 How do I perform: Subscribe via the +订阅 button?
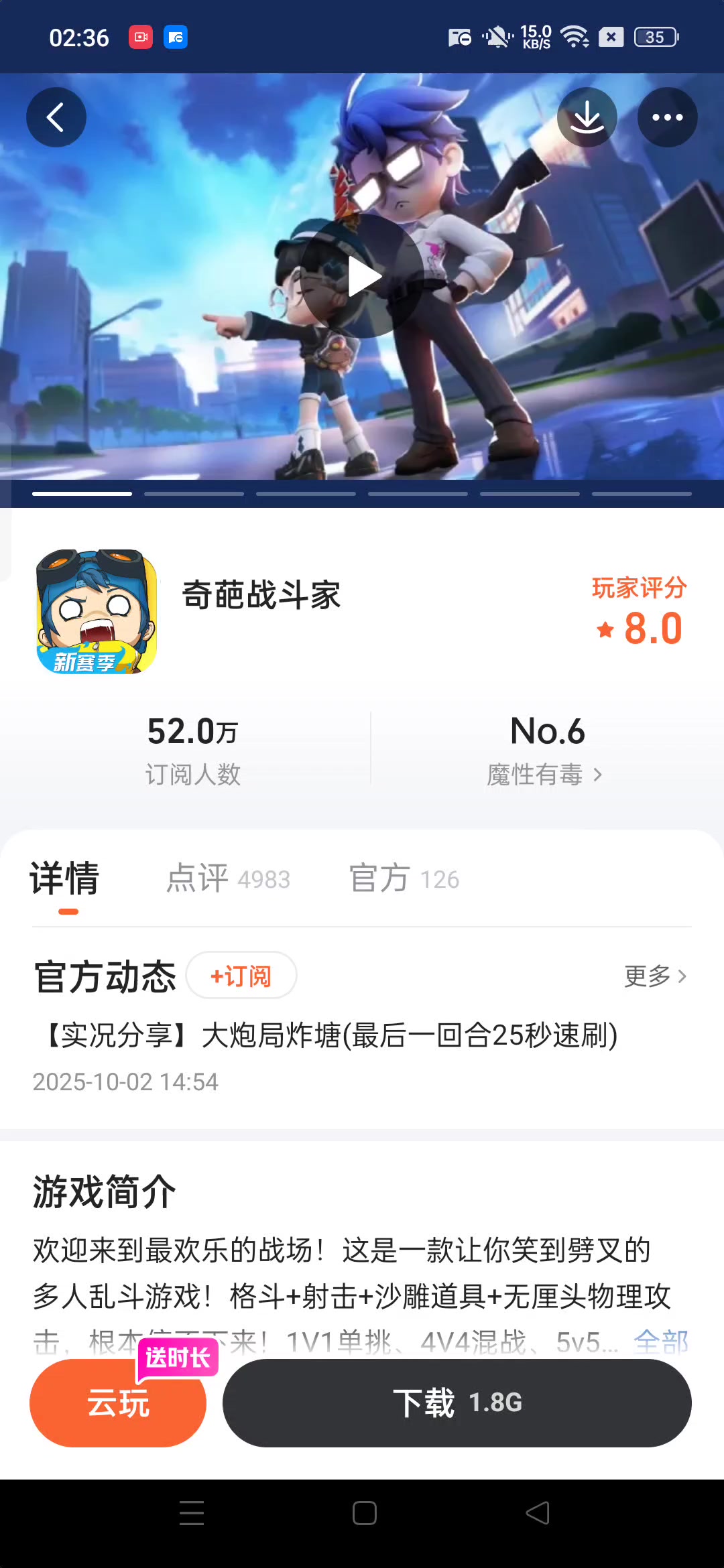(241, 976)
